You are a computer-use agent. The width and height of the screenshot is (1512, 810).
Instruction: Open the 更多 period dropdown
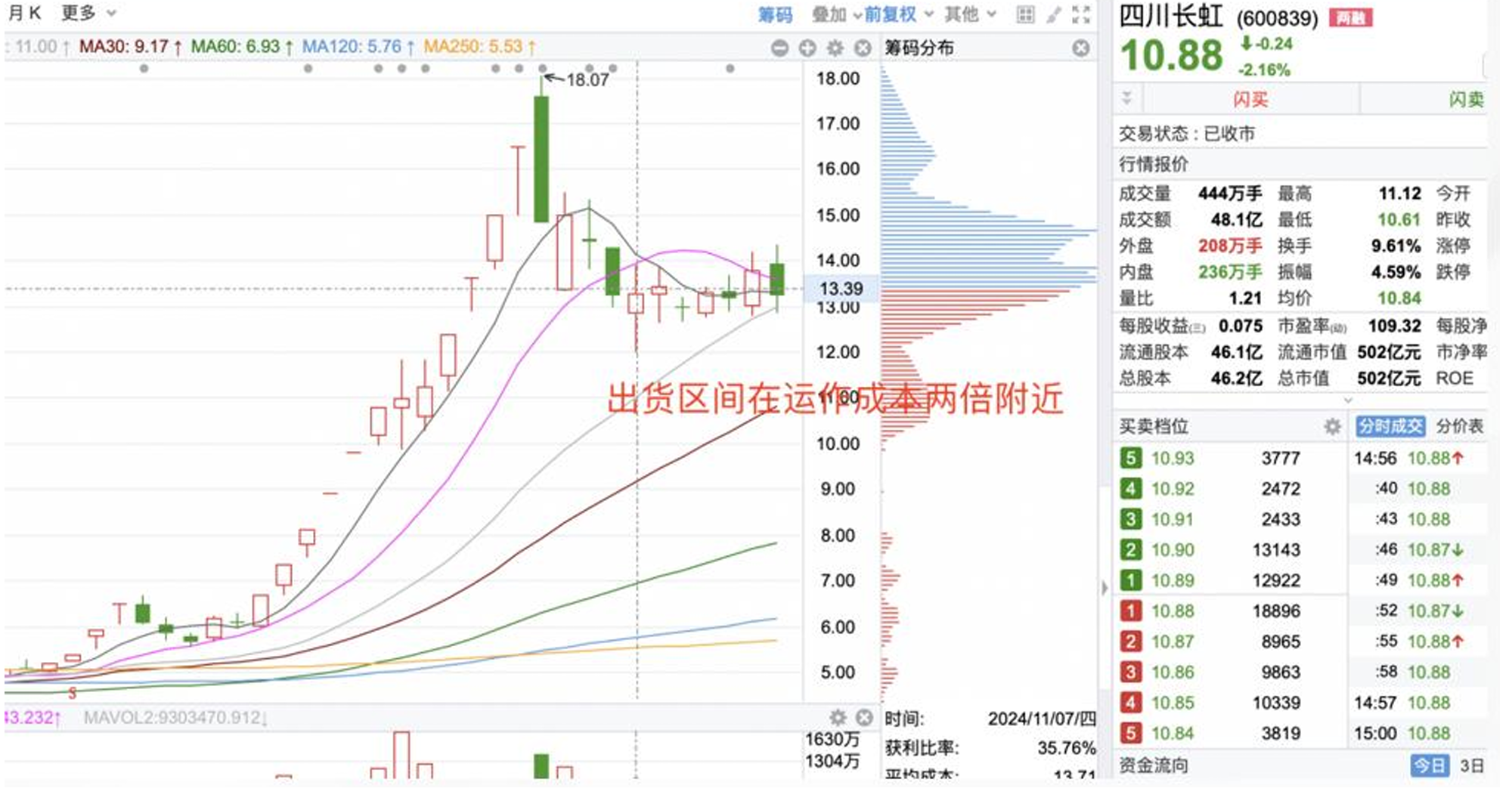pos(88,14)
